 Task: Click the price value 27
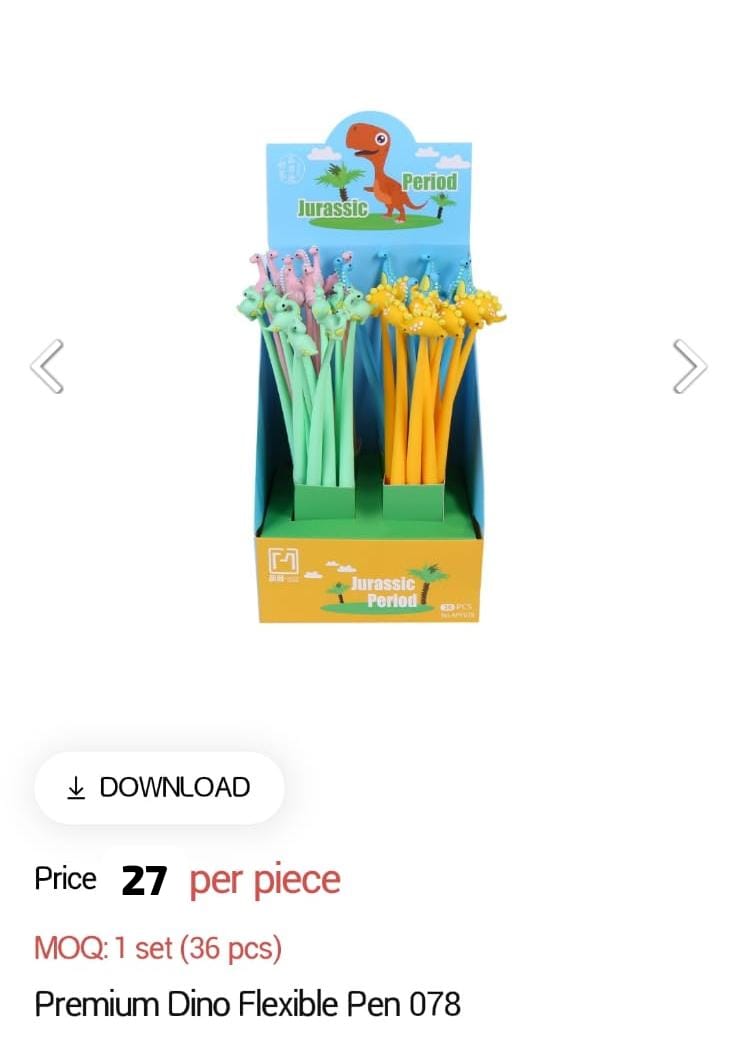pyautogui.click(x=143, y=880)
